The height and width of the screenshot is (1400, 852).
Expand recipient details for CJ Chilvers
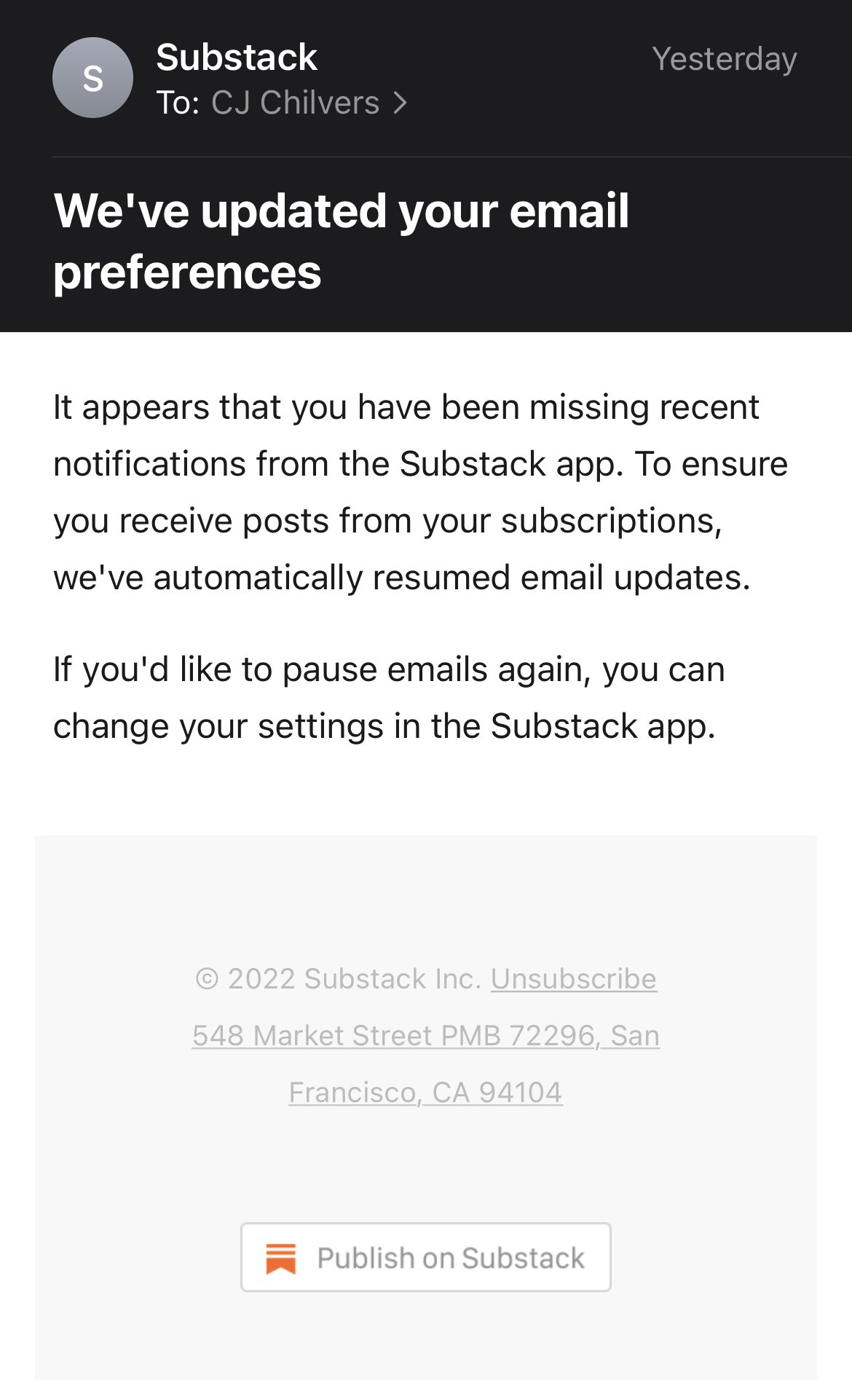[309, 103]
